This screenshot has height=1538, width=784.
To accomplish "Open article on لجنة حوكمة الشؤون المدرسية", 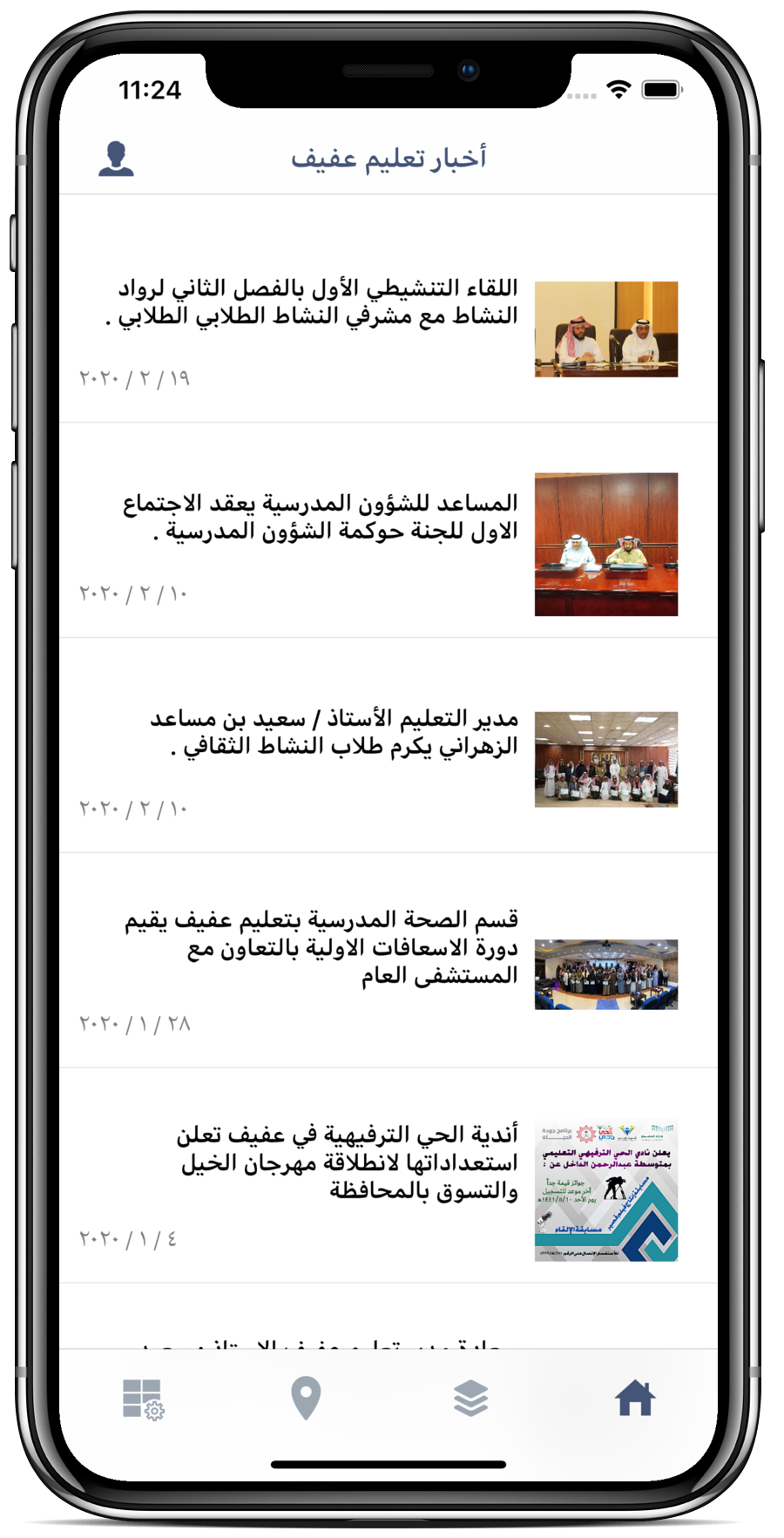I will tap(320, 517).
